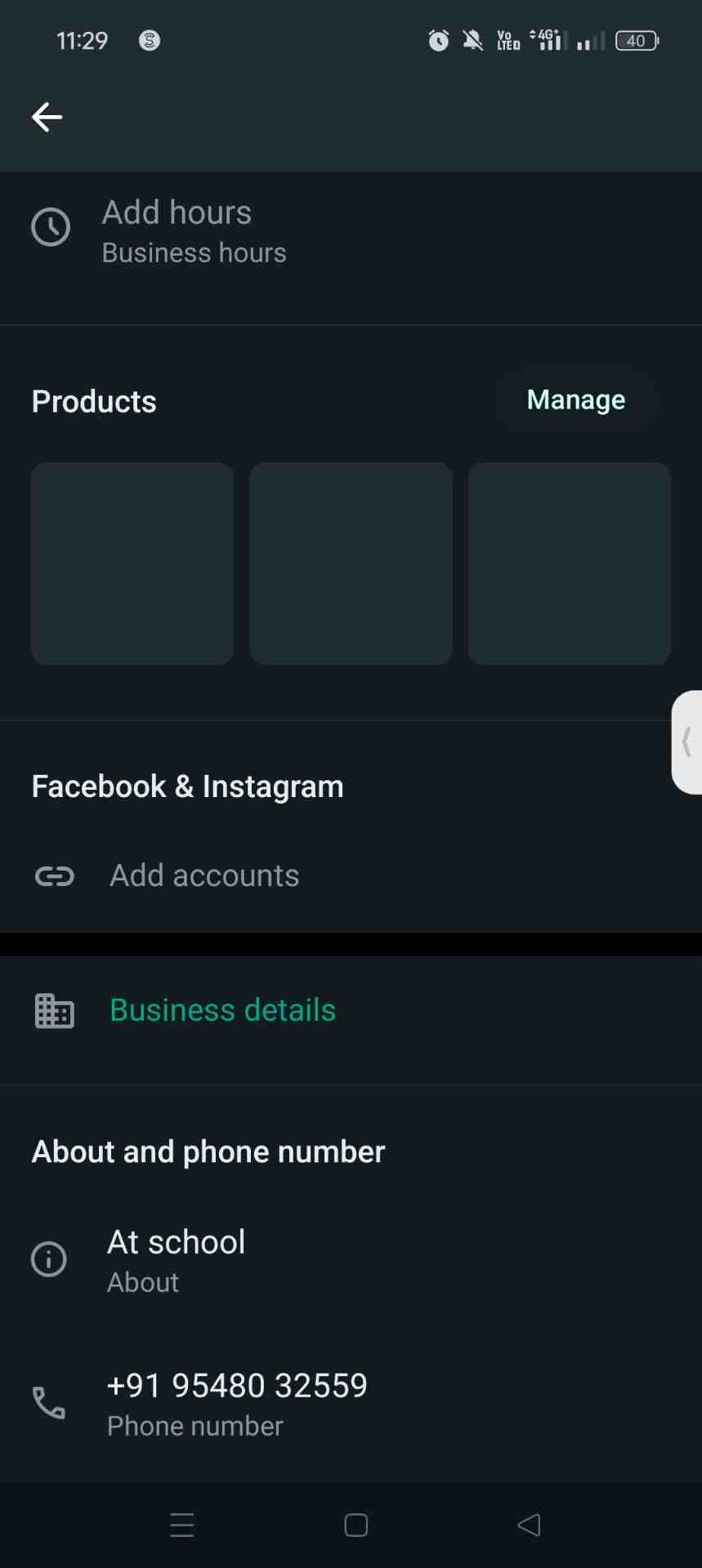The height and width of the screenshot is (1568, 702).
Task: Add Facebook & Instagram accounts
Action: (203, 875)
